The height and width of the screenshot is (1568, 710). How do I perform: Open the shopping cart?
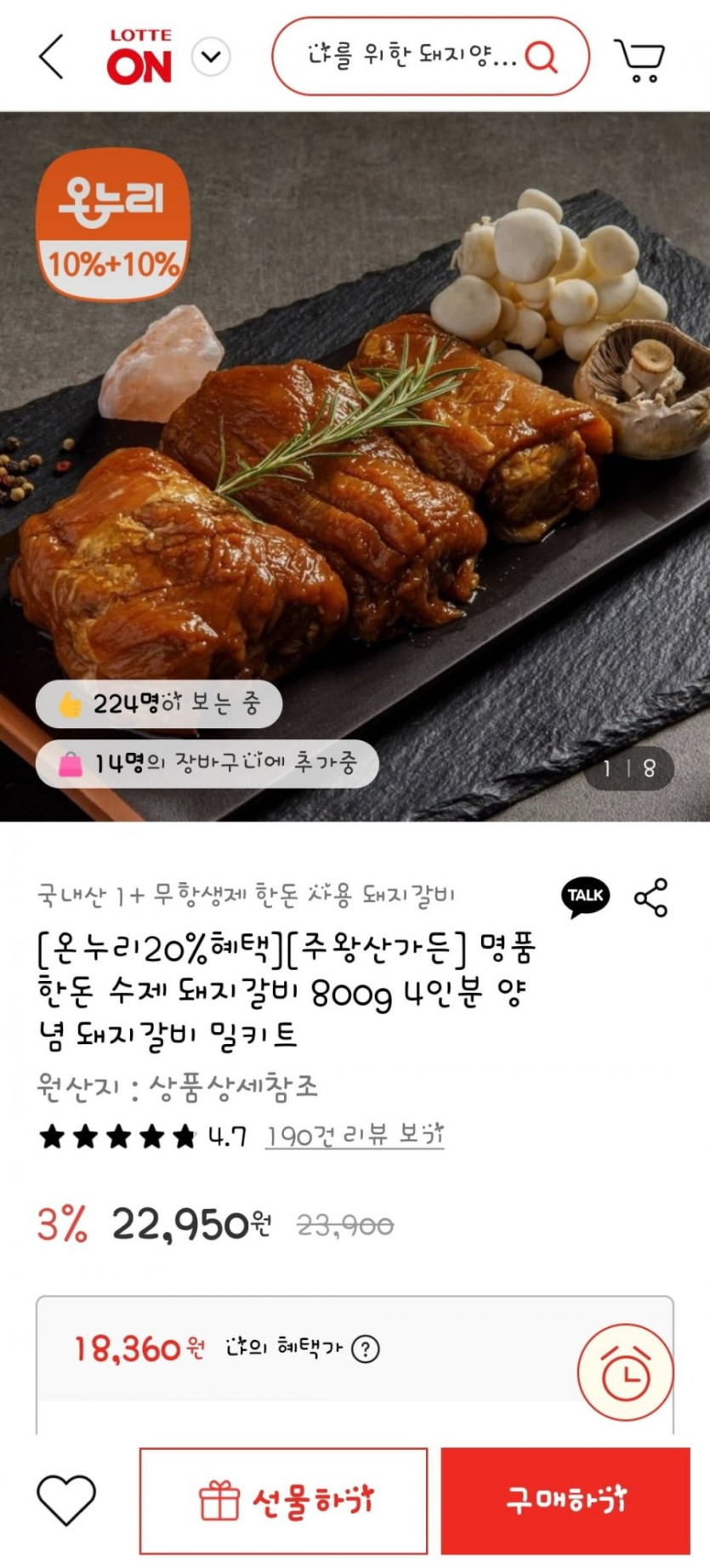point(639,60)
